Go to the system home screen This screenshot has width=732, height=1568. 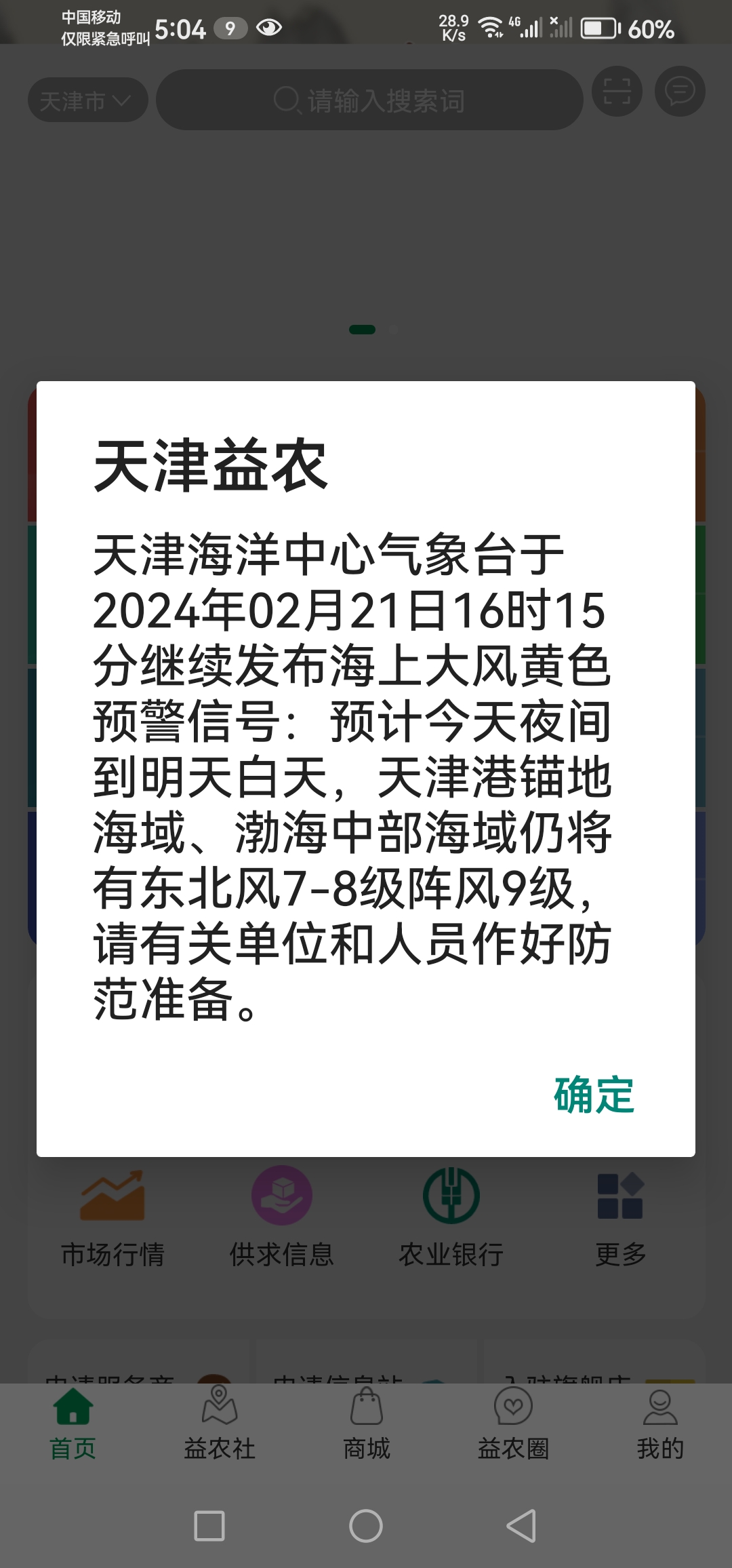click(x=366, y=1527)
